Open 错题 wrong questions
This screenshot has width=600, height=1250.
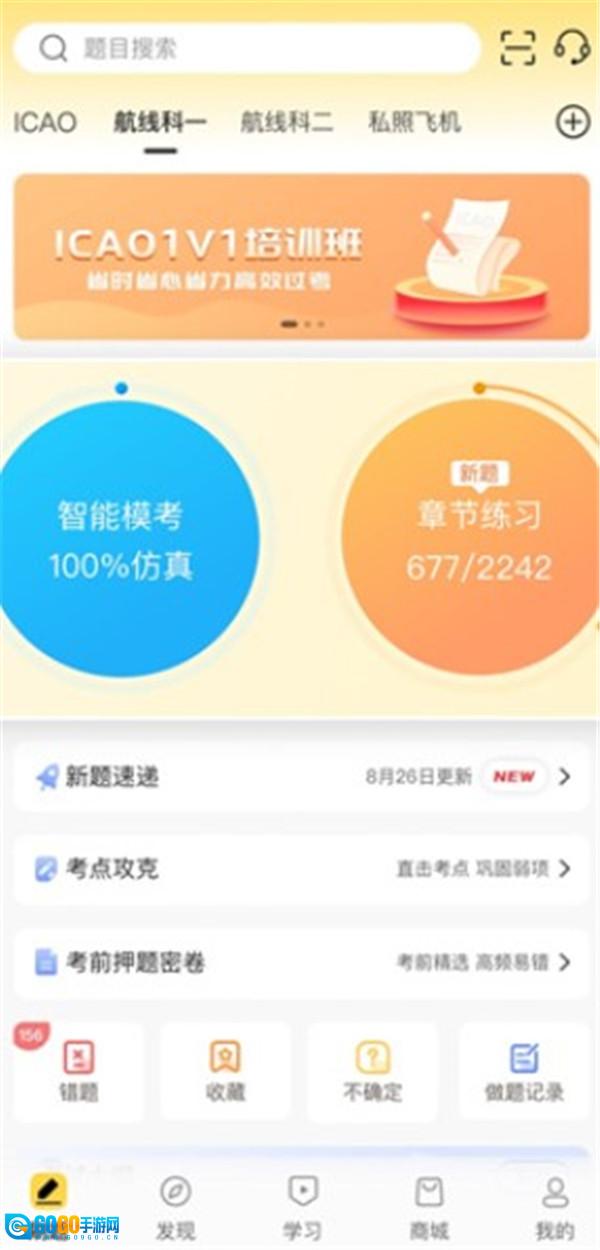(x=79, y=1072)
